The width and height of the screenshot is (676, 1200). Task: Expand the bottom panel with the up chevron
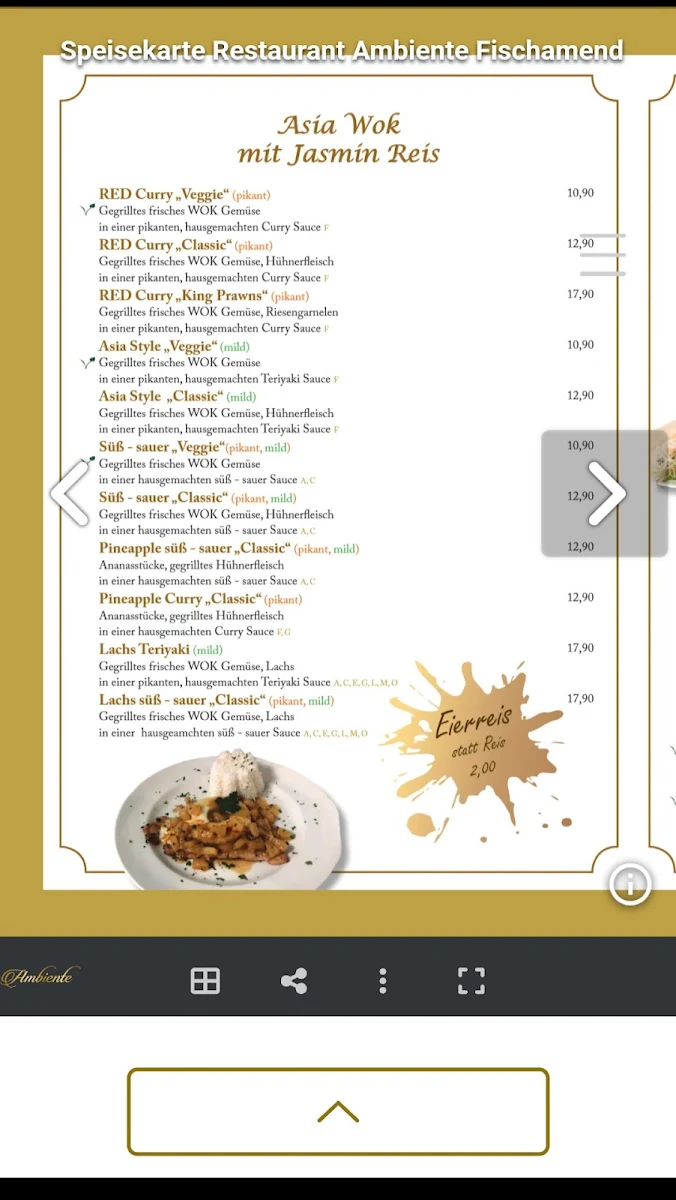pyautogui.click(x=338, y=1112)
